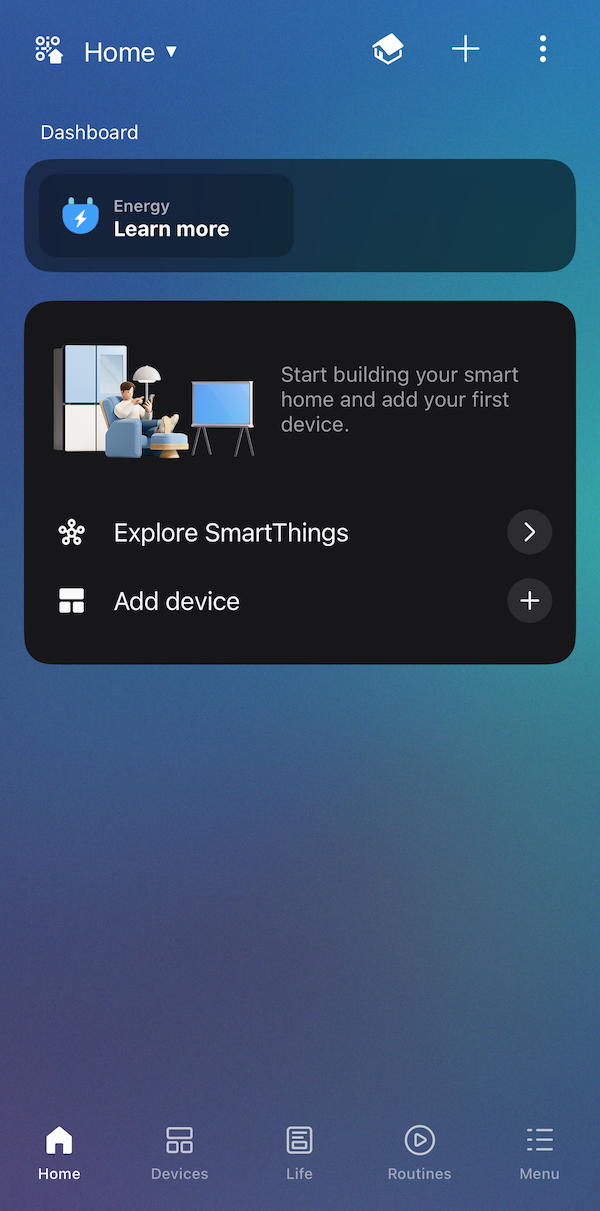This screenshot has height=1211, width=600.
Task: Go to the Life tab
Action: (x=299, y=1152)
